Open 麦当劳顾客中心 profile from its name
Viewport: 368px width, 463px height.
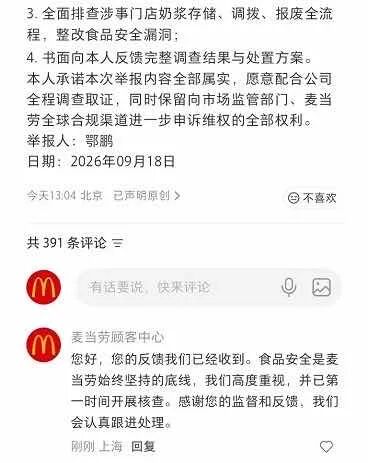pos(118,337)
